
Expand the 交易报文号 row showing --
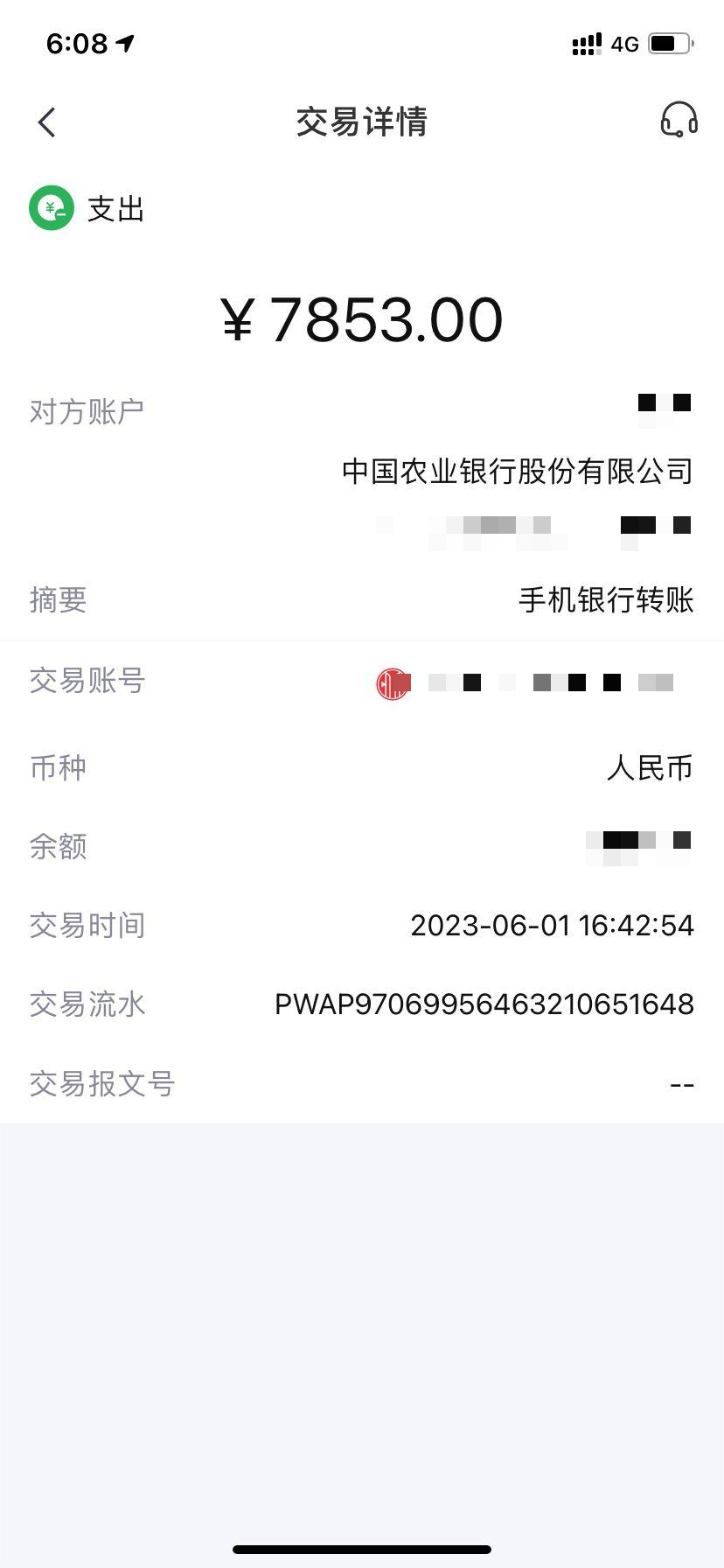(x=362, y=1083)
